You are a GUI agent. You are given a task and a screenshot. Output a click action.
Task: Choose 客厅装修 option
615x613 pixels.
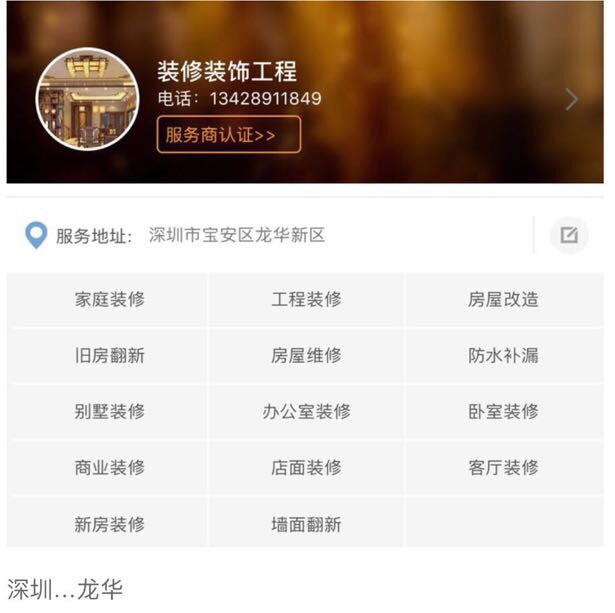tap(503, 467)
